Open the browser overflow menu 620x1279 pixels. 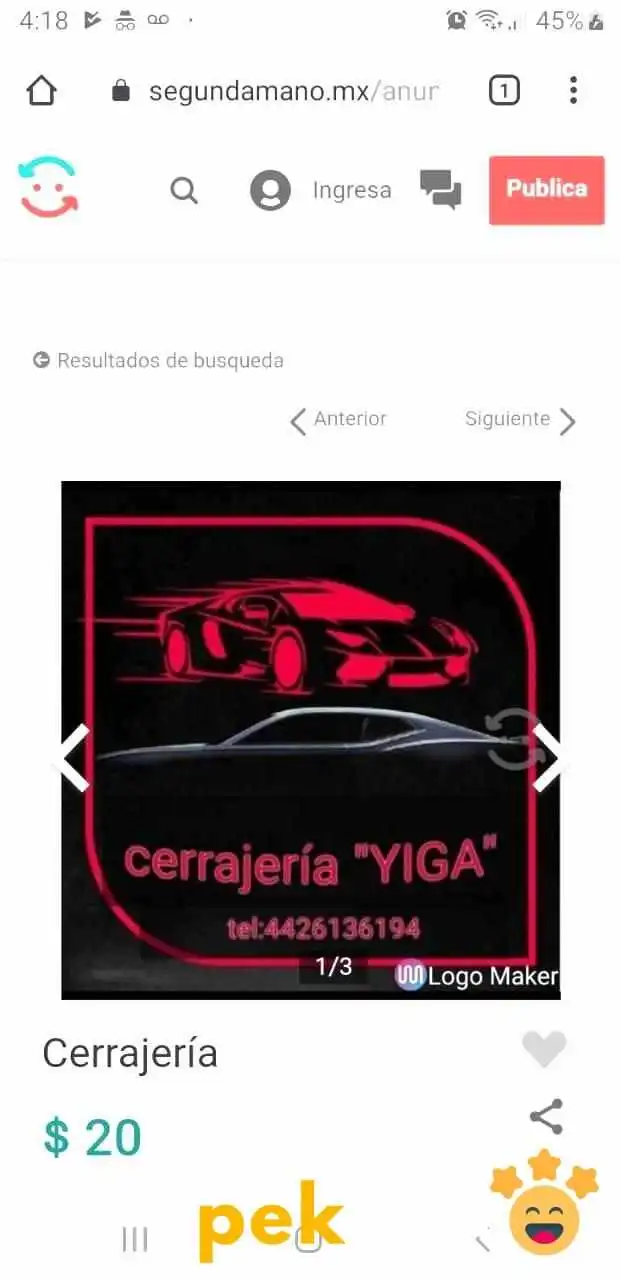point(573,91)
